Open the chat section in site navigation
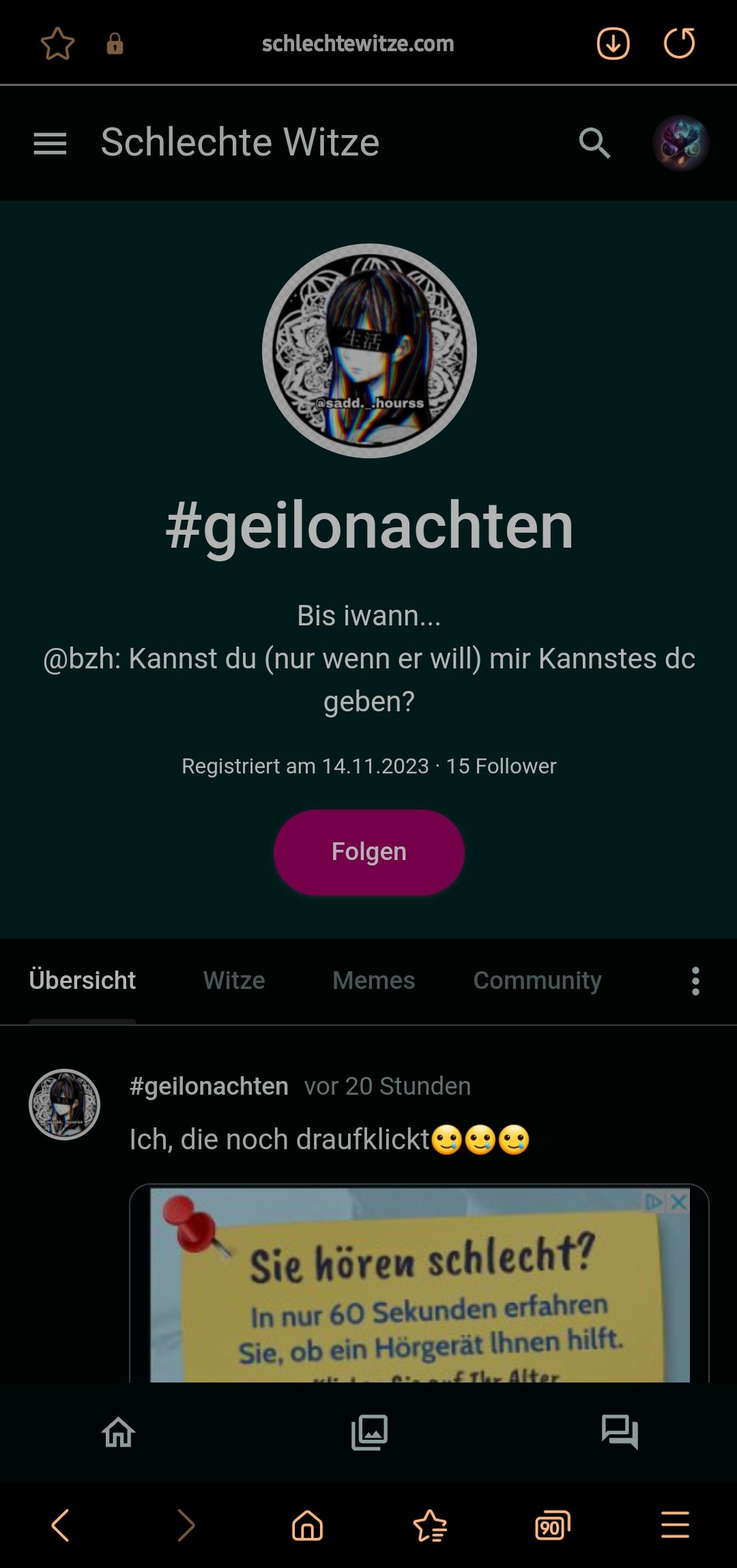This screenshot has width=737, height=1568. 619,1432
